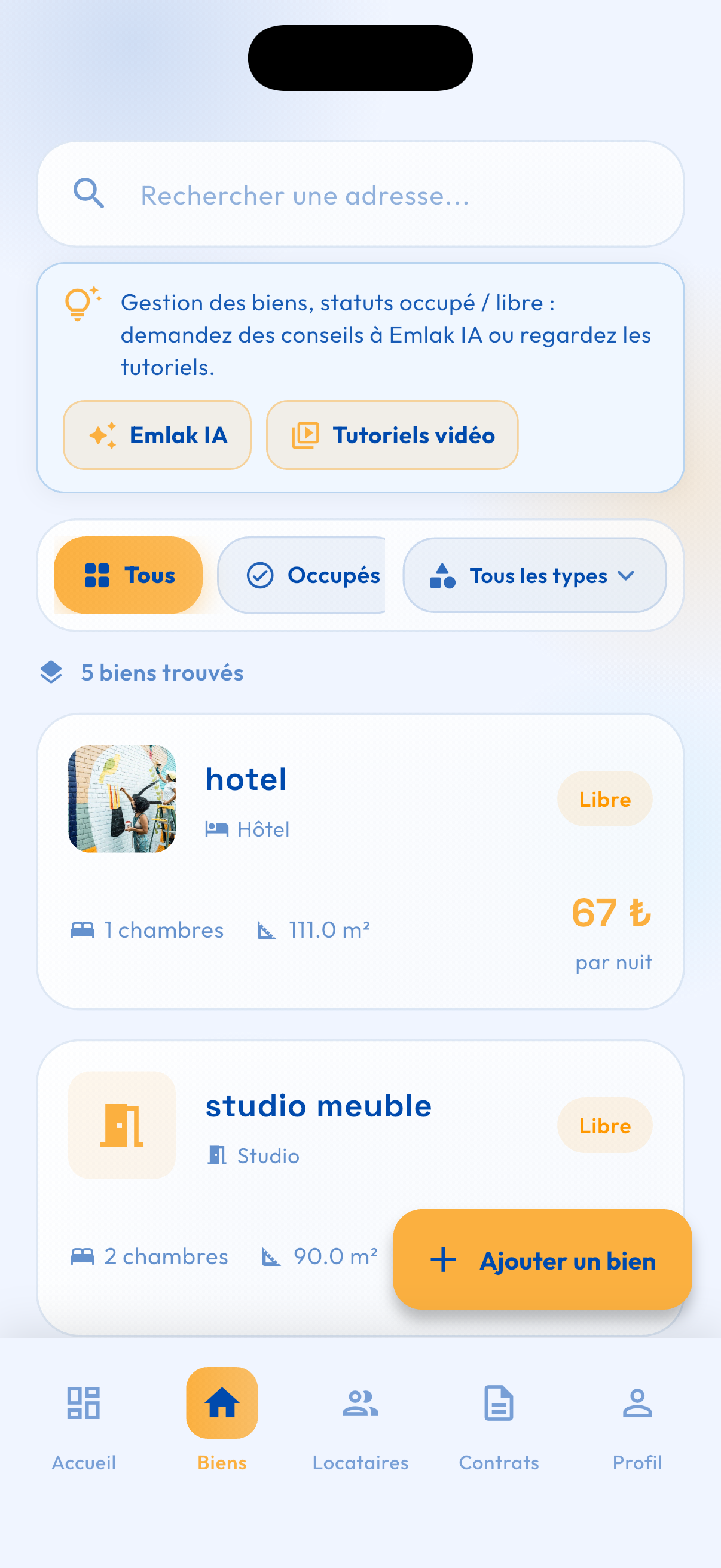721x1568 pixels.
Task: Open Emlak IA assistant
Action: [158, 435]
